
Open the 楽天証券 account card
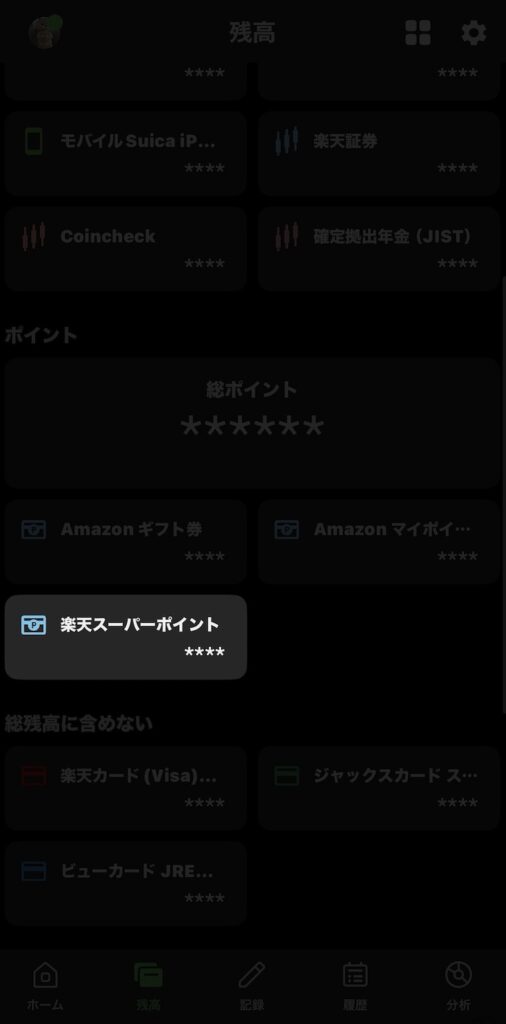click(379, 153)
